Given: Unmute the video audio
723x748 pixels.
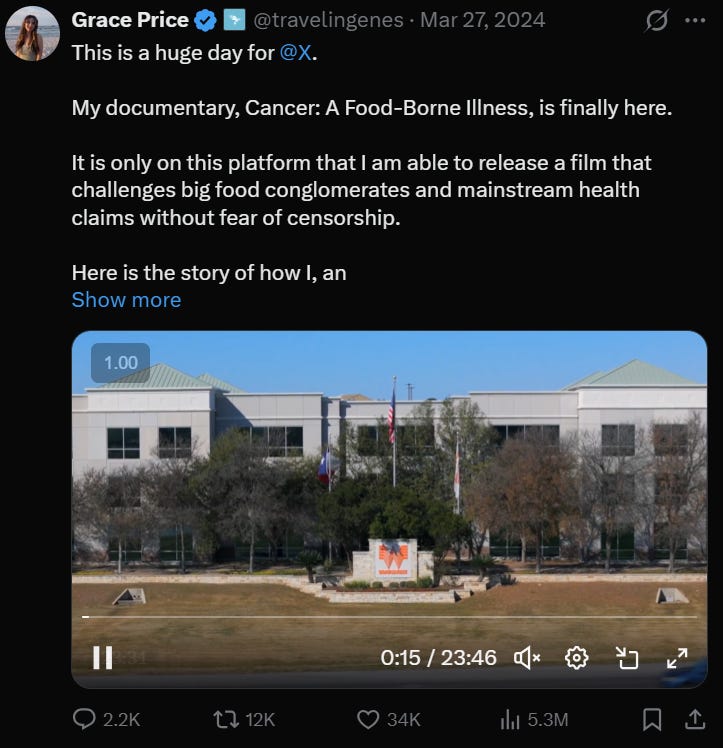Looking at the screenshot, I should click(527, 658).
